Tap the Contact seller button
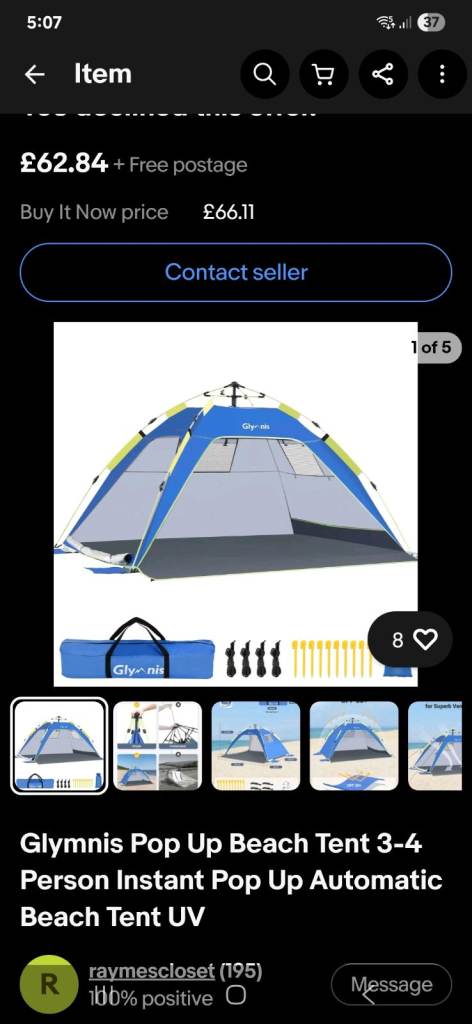 (236, 272)
